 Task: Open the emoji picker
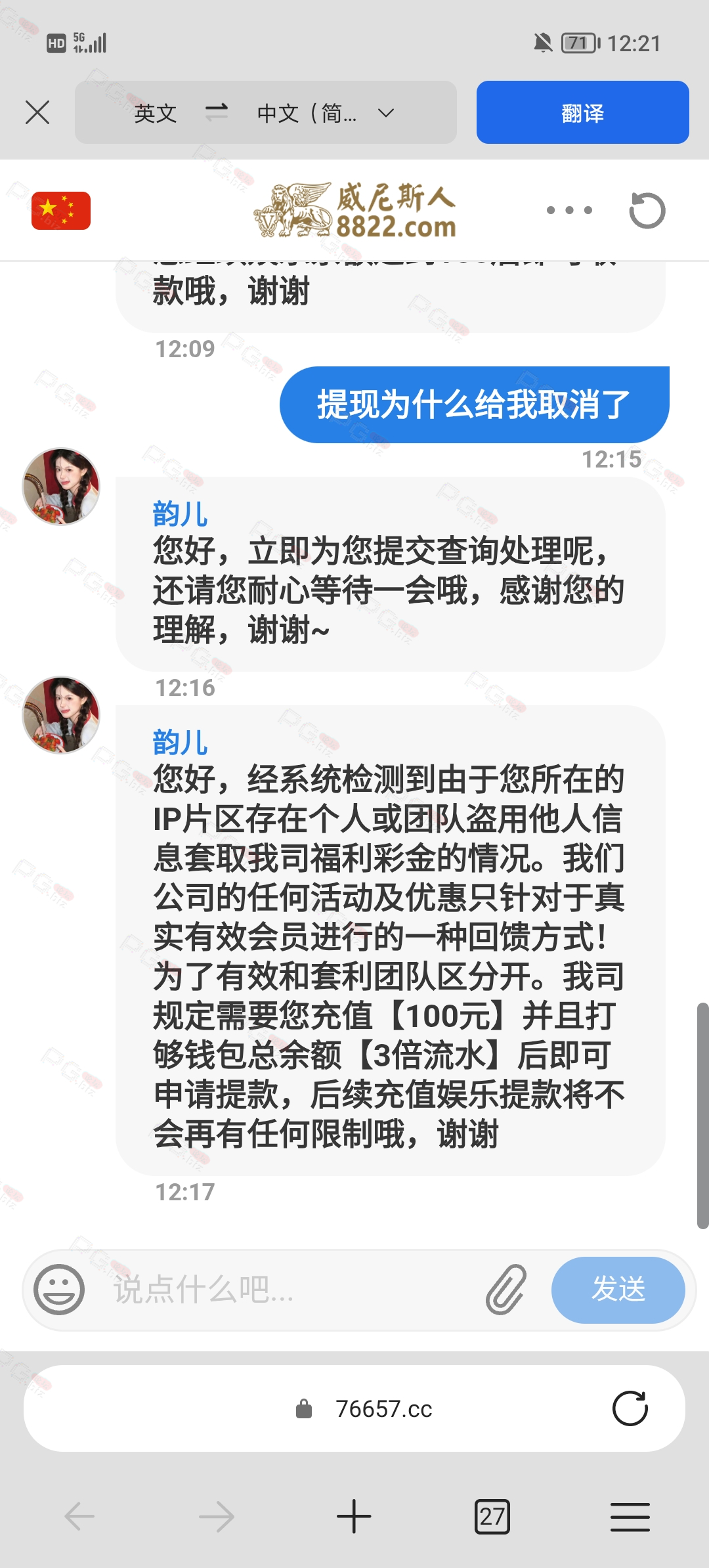(59, 1290)
